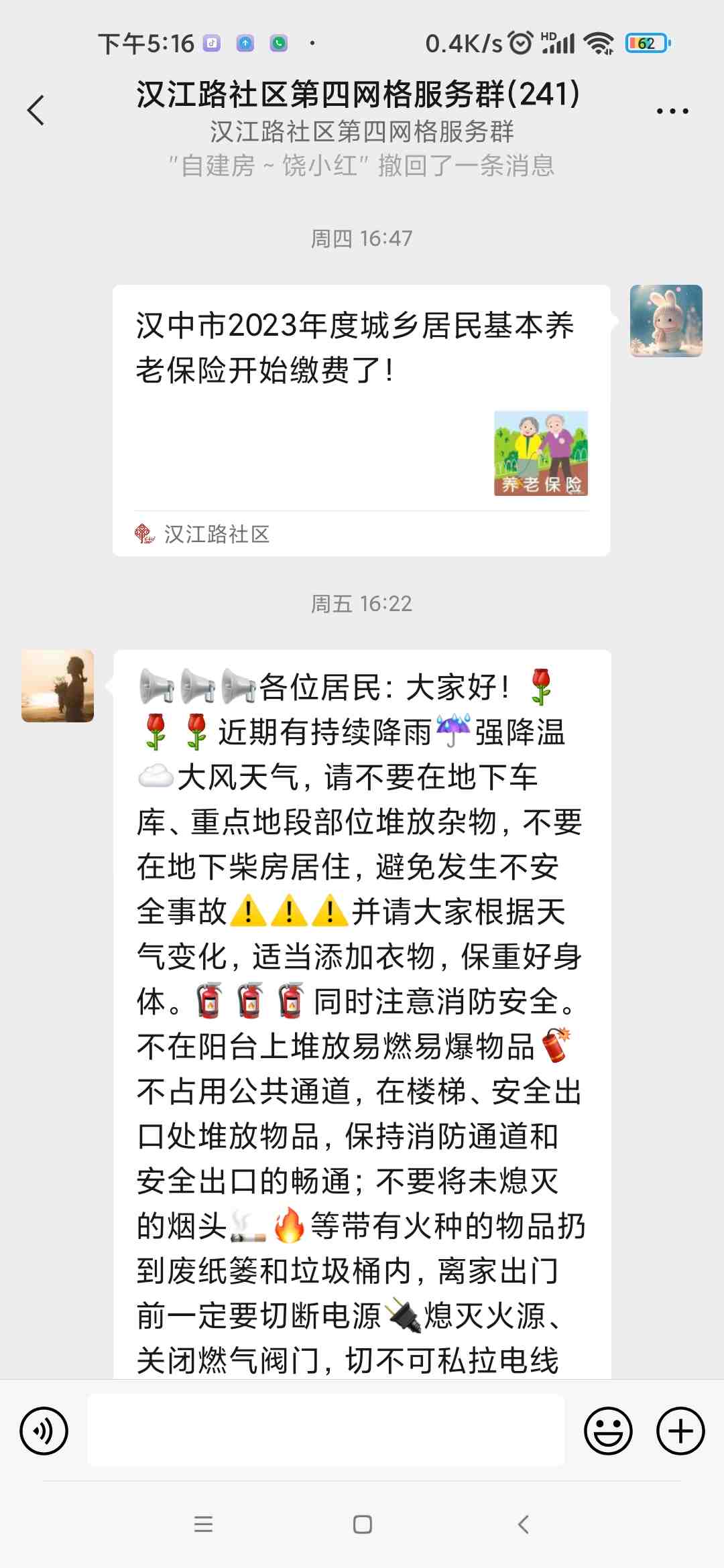This screenshot has width=724, height=1568.
Task: Open the plus attachments menu
Action: (x=680, y=1431)
